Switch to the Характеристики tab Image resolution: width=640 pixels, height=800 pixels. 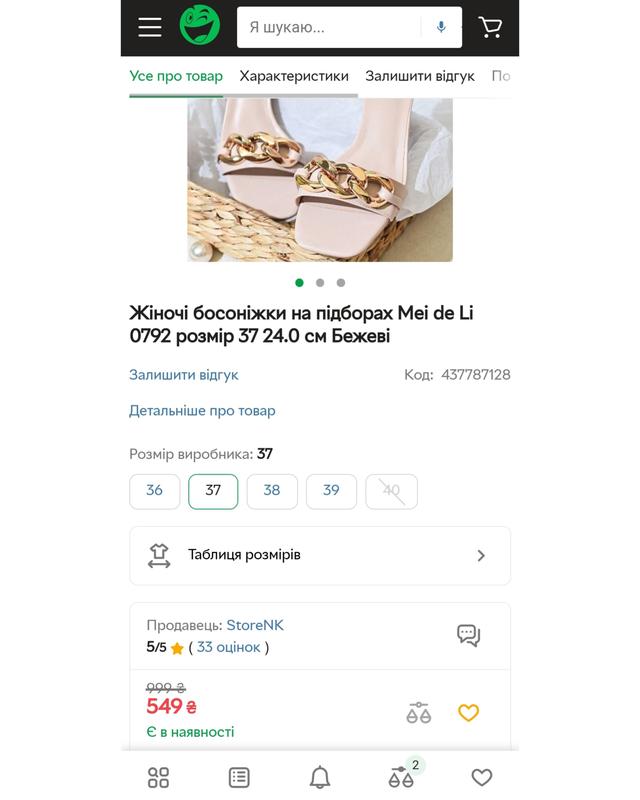(294, 76)
